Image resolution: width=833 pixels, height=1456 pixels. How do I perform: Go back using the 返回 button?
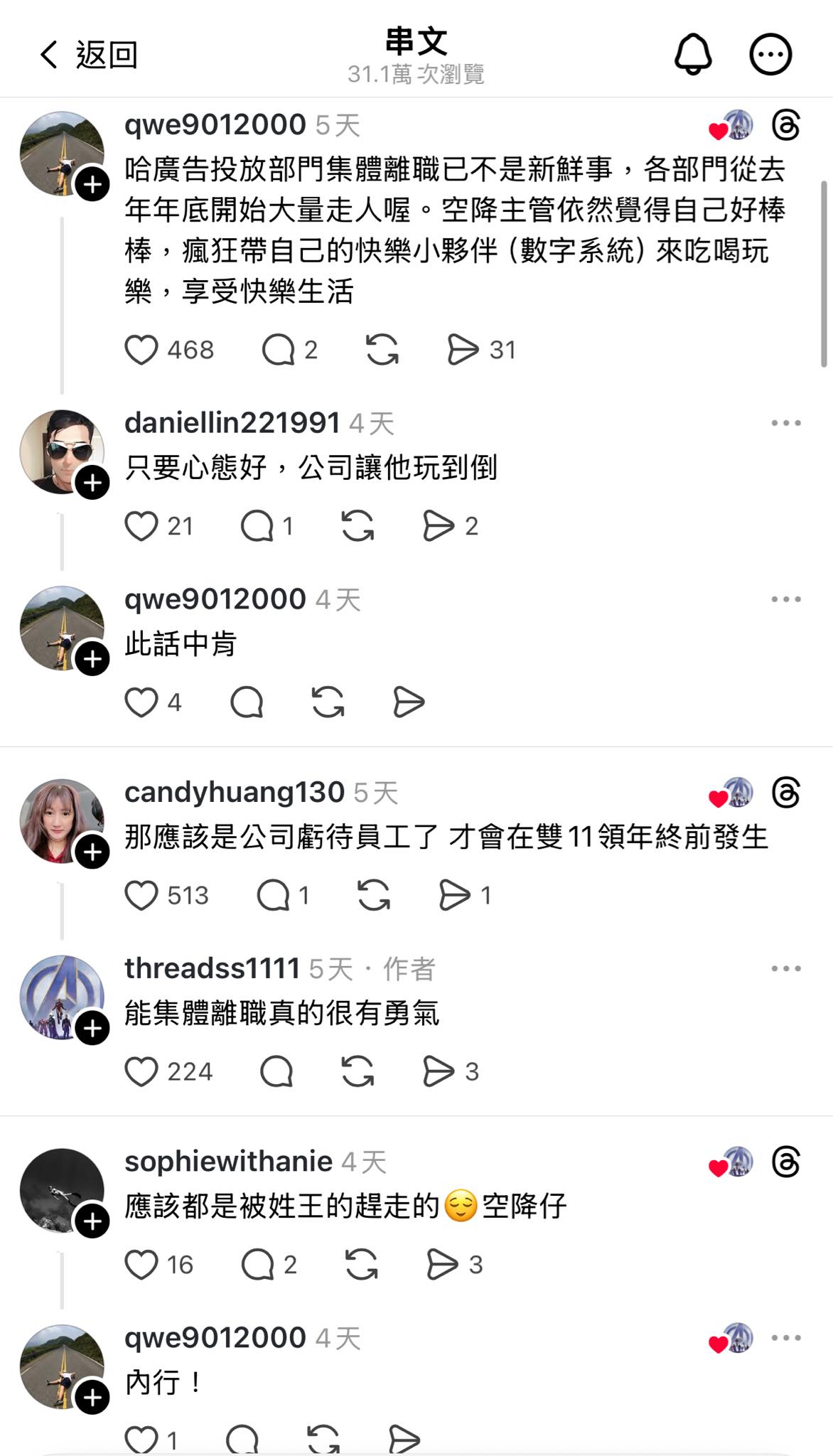88,55
